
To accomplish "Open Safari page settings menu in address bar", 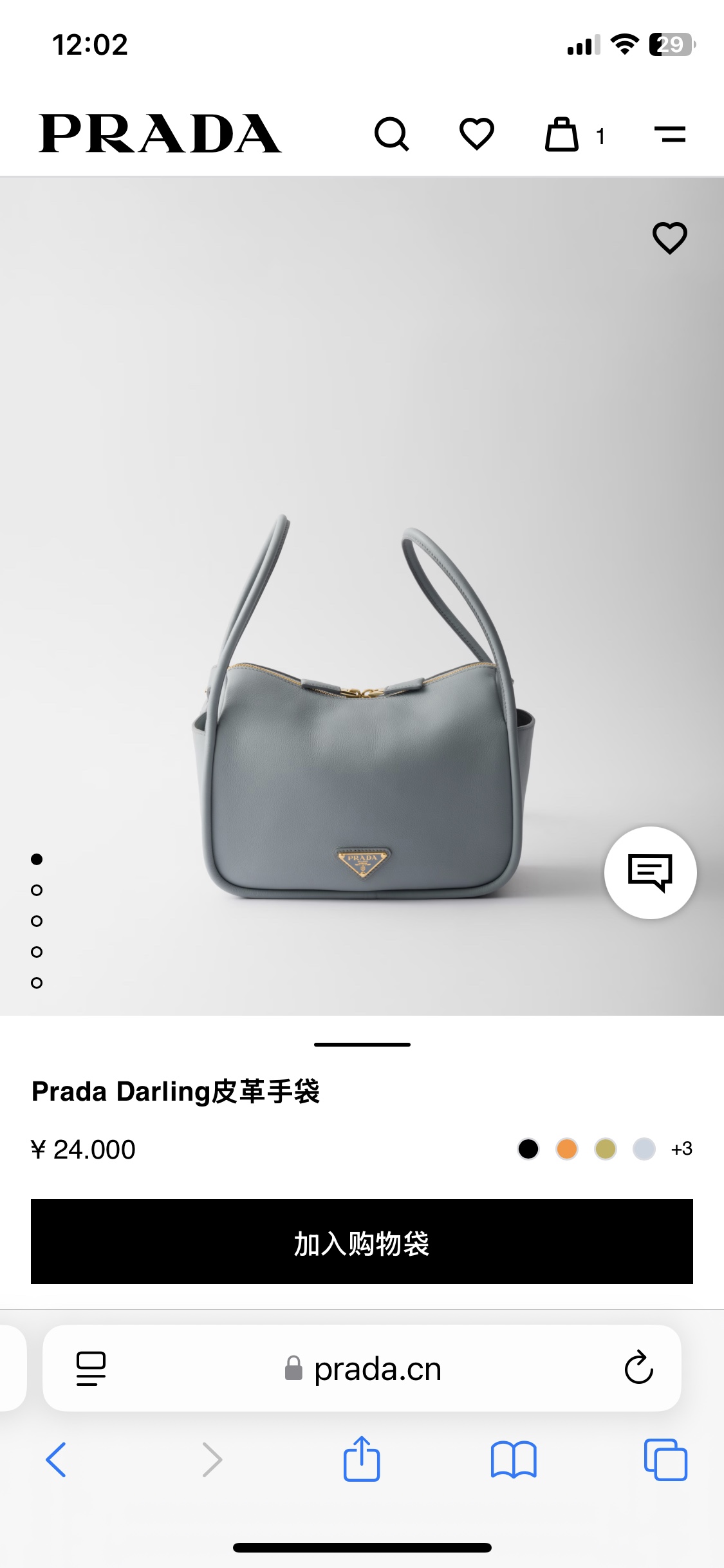I will 91,1368.
